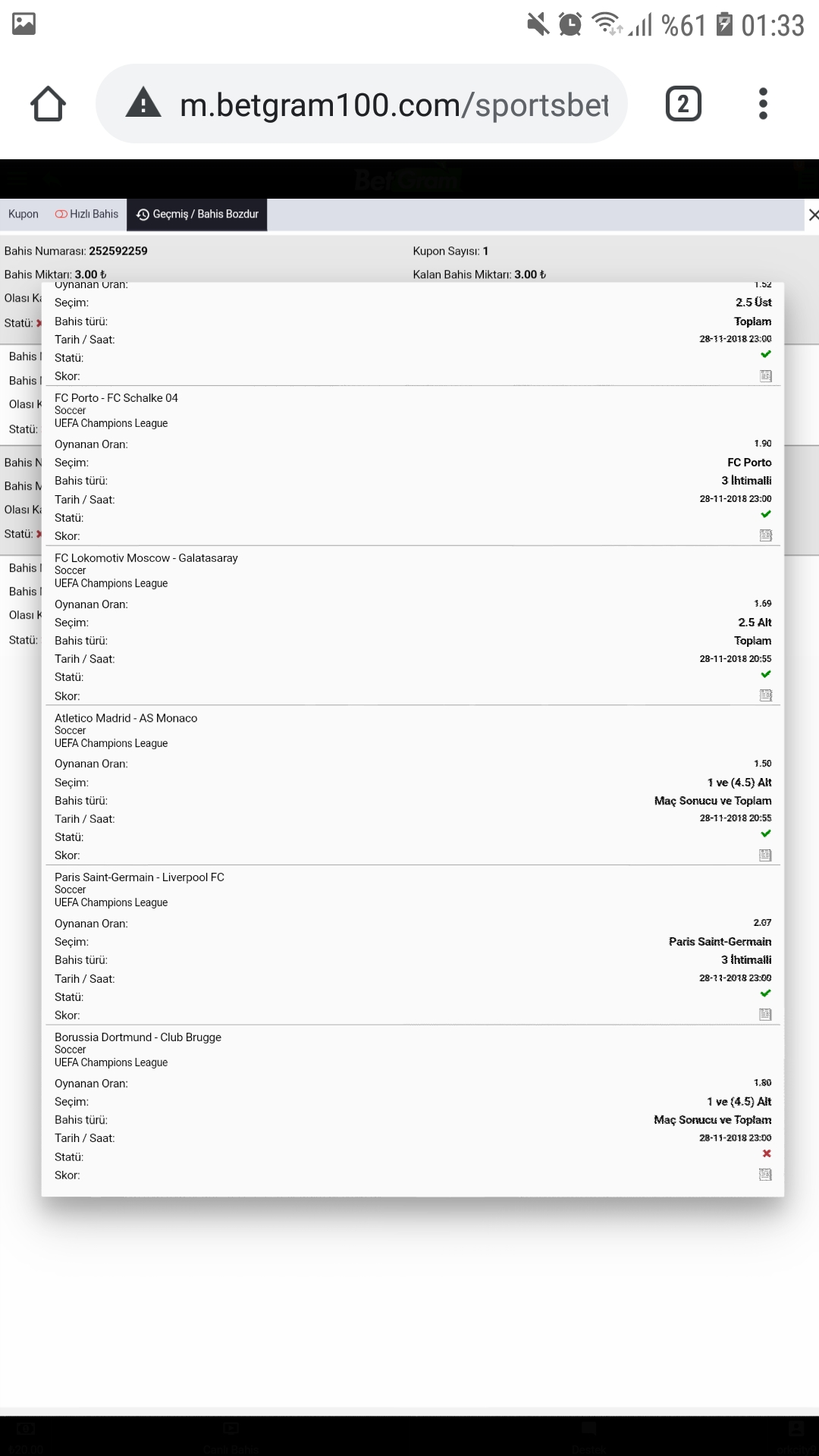This screenshot has width=819, height=1456.
Task: Switch to the Kupon tab
Action: point(24,215)
